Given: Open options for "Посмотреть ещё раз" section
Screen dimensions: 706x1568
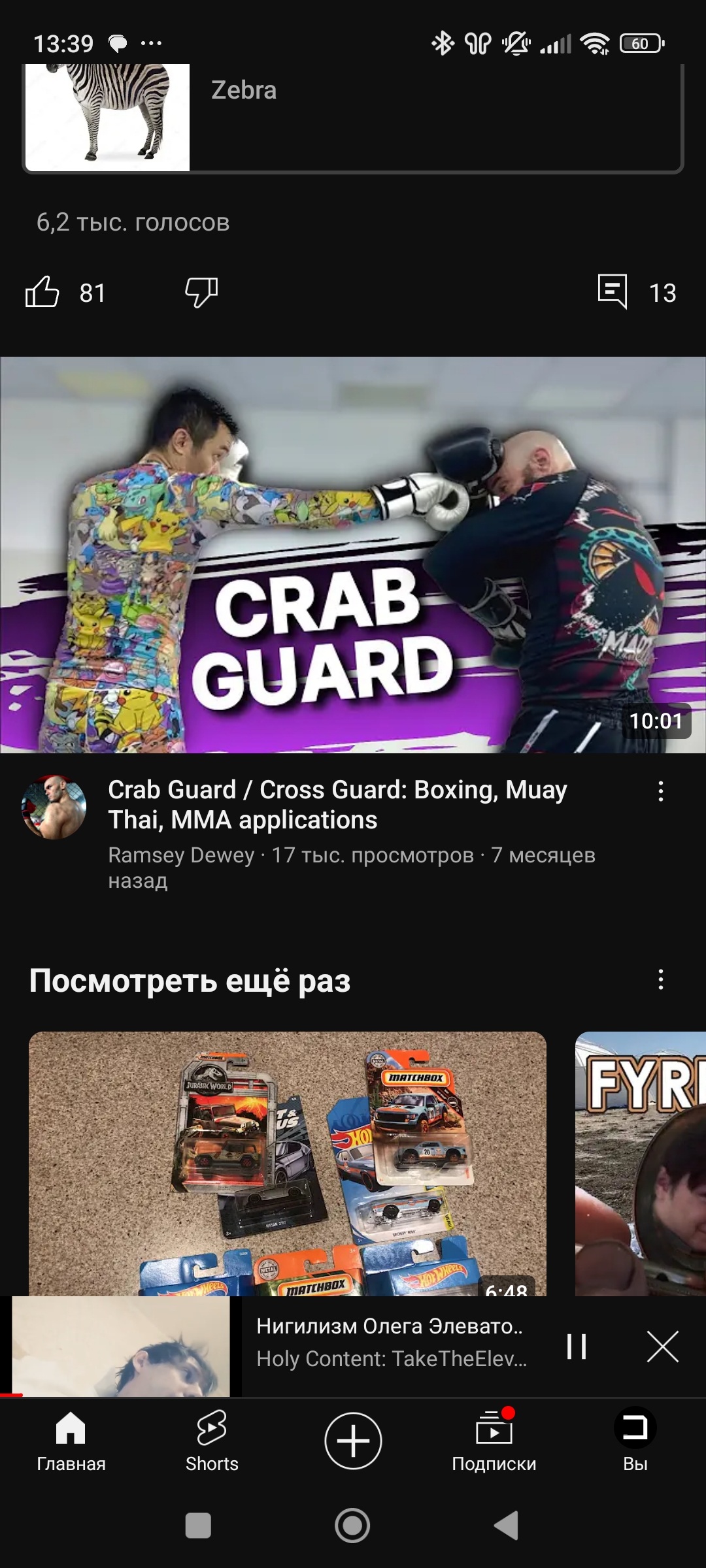Looking at the screenshot, I should click(661, 979).
